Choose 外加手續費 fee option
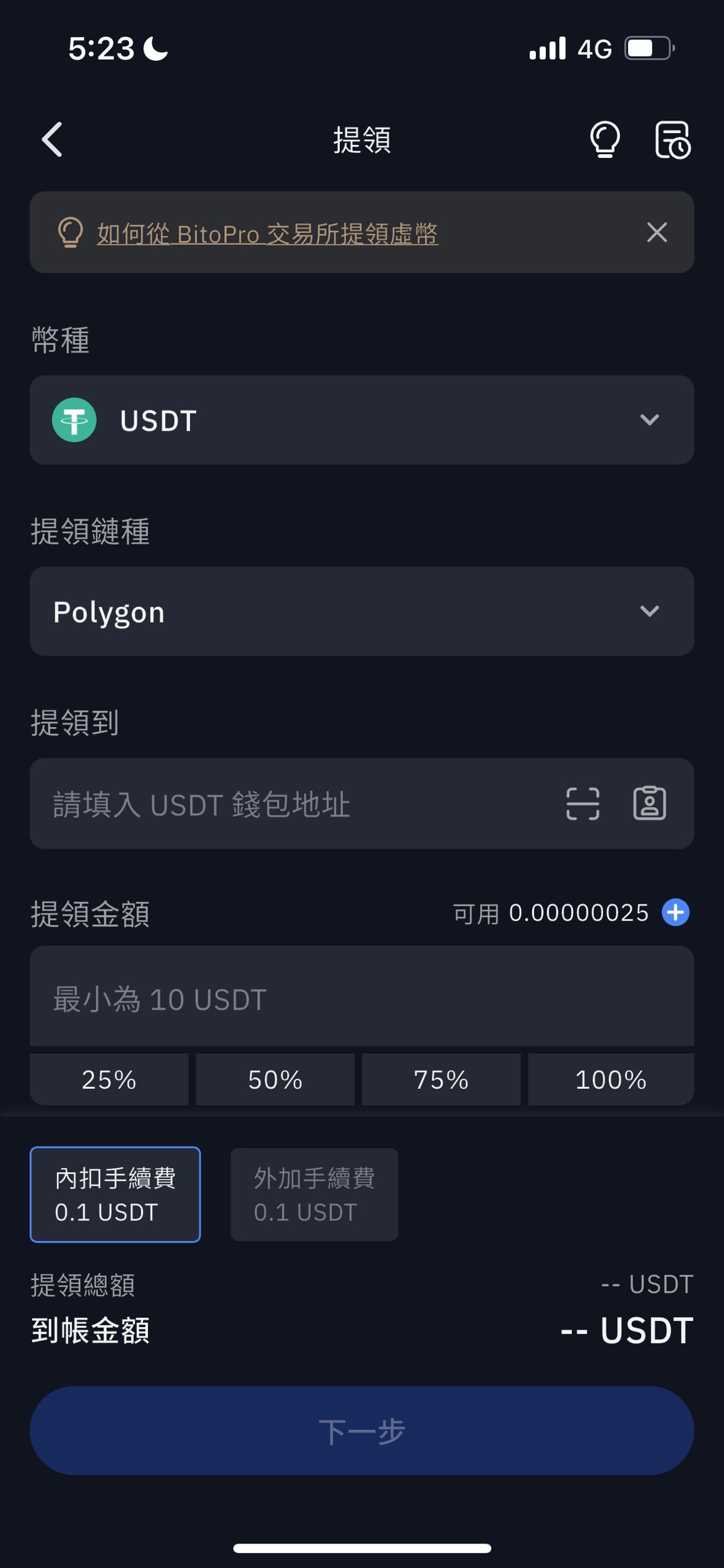This screenshot has width=724, height=1568. (314, 1195)
